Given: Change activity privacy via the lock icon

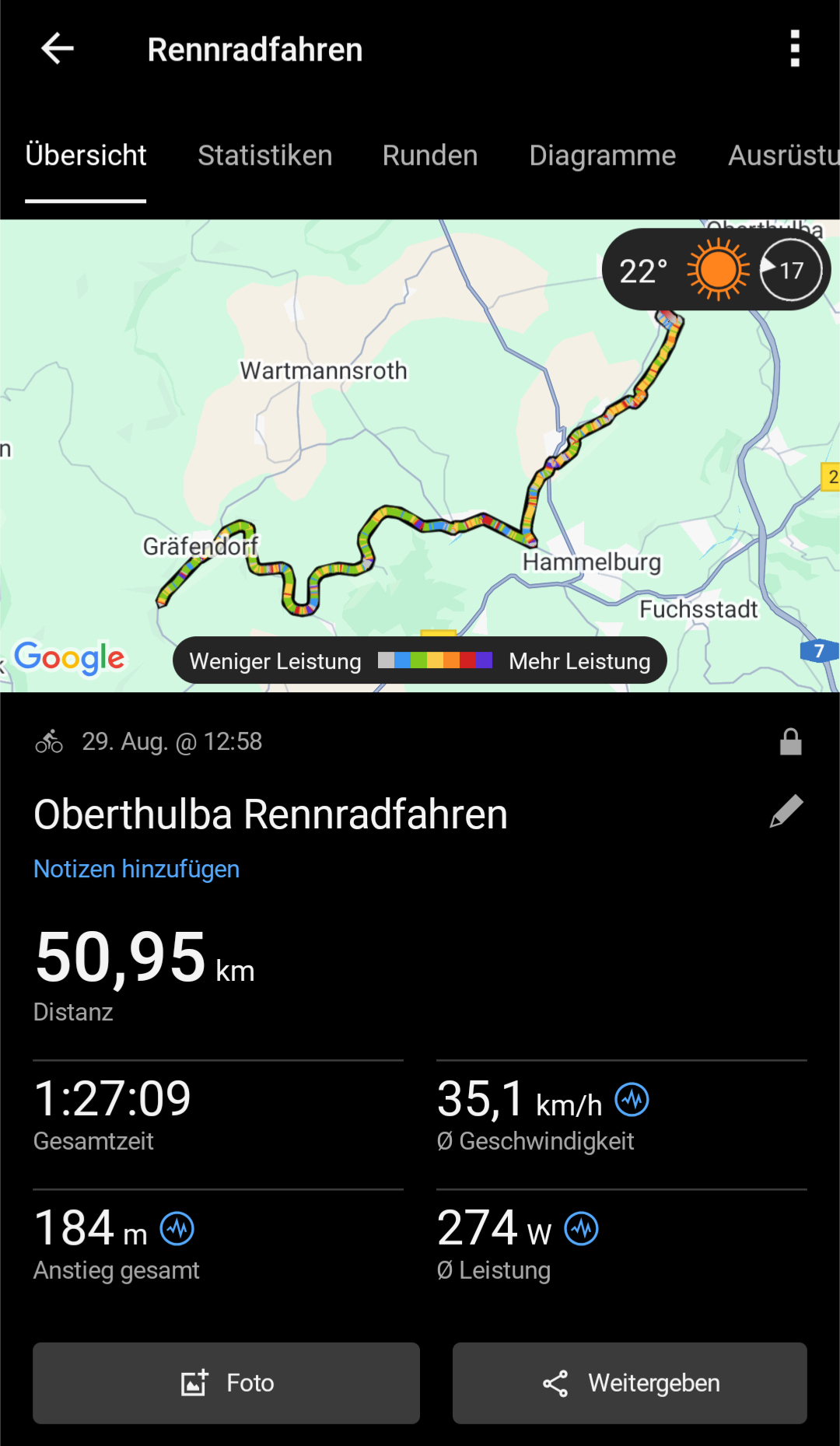Looking at the screenshot, I should (x=790, y=742).
